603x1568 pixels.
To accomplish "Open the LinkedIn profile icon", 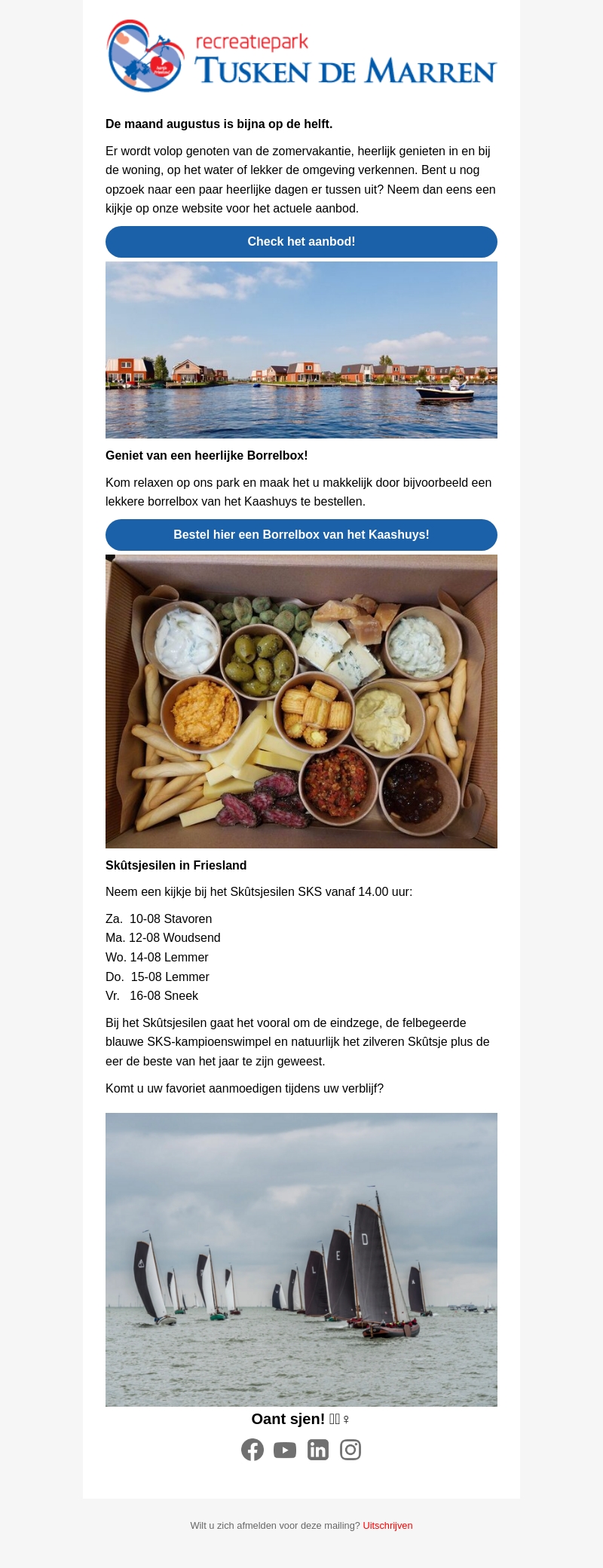I will (318, 1450).
